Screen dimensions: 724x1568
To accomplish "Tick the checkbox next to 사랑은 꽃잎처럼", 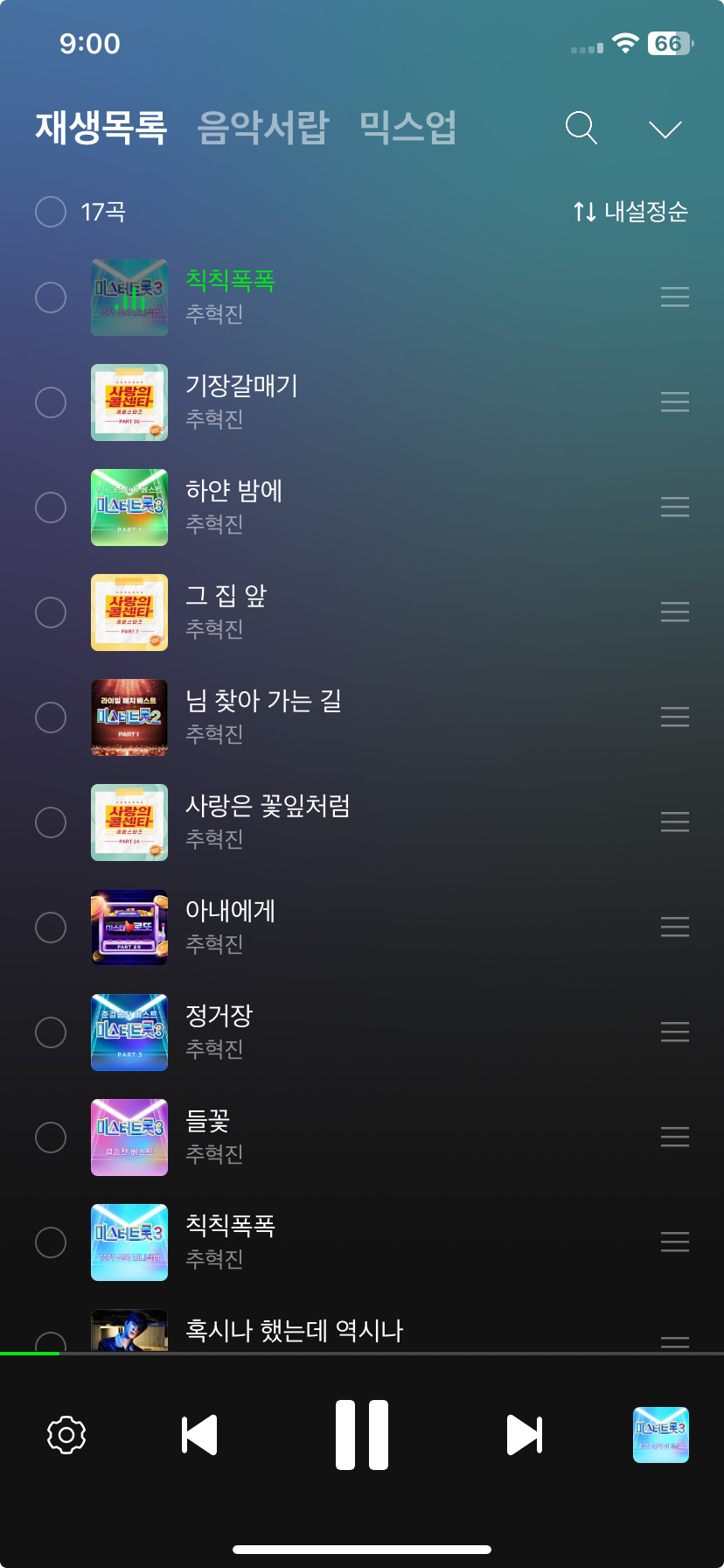I will click(x=51, y=822).
